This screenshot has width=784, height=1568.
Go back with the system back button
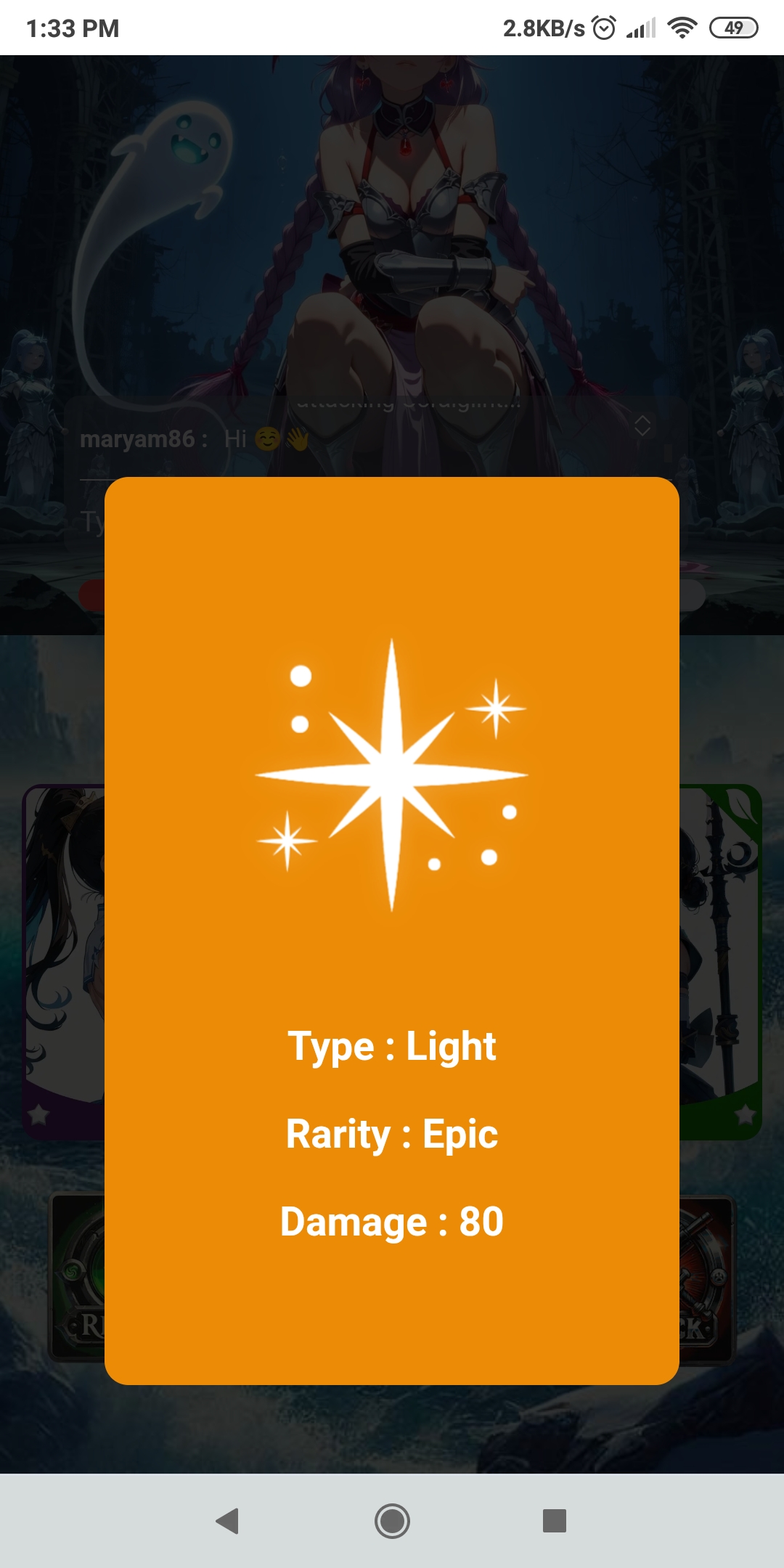click(228, 1521)
